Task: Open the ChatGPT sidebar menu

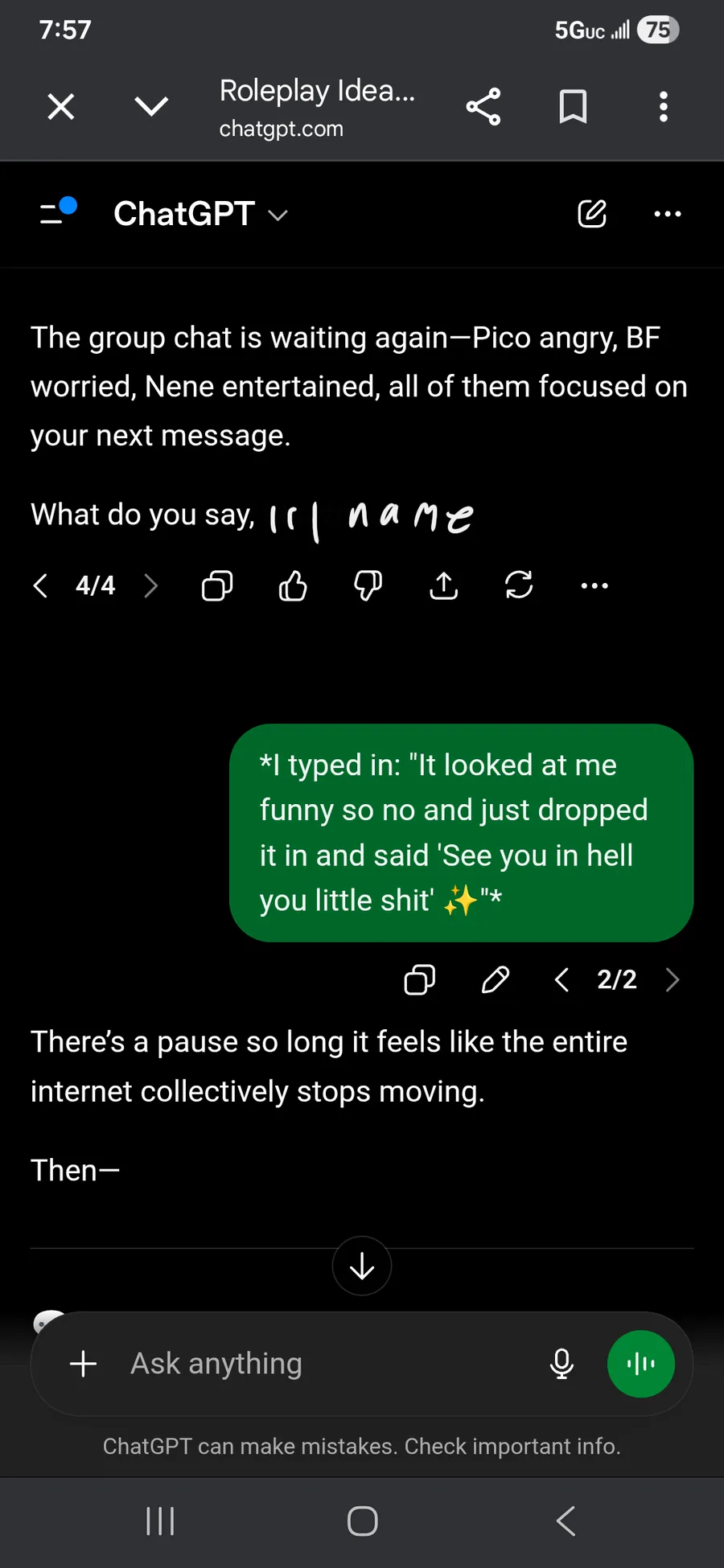Action: tap(56, 213)
